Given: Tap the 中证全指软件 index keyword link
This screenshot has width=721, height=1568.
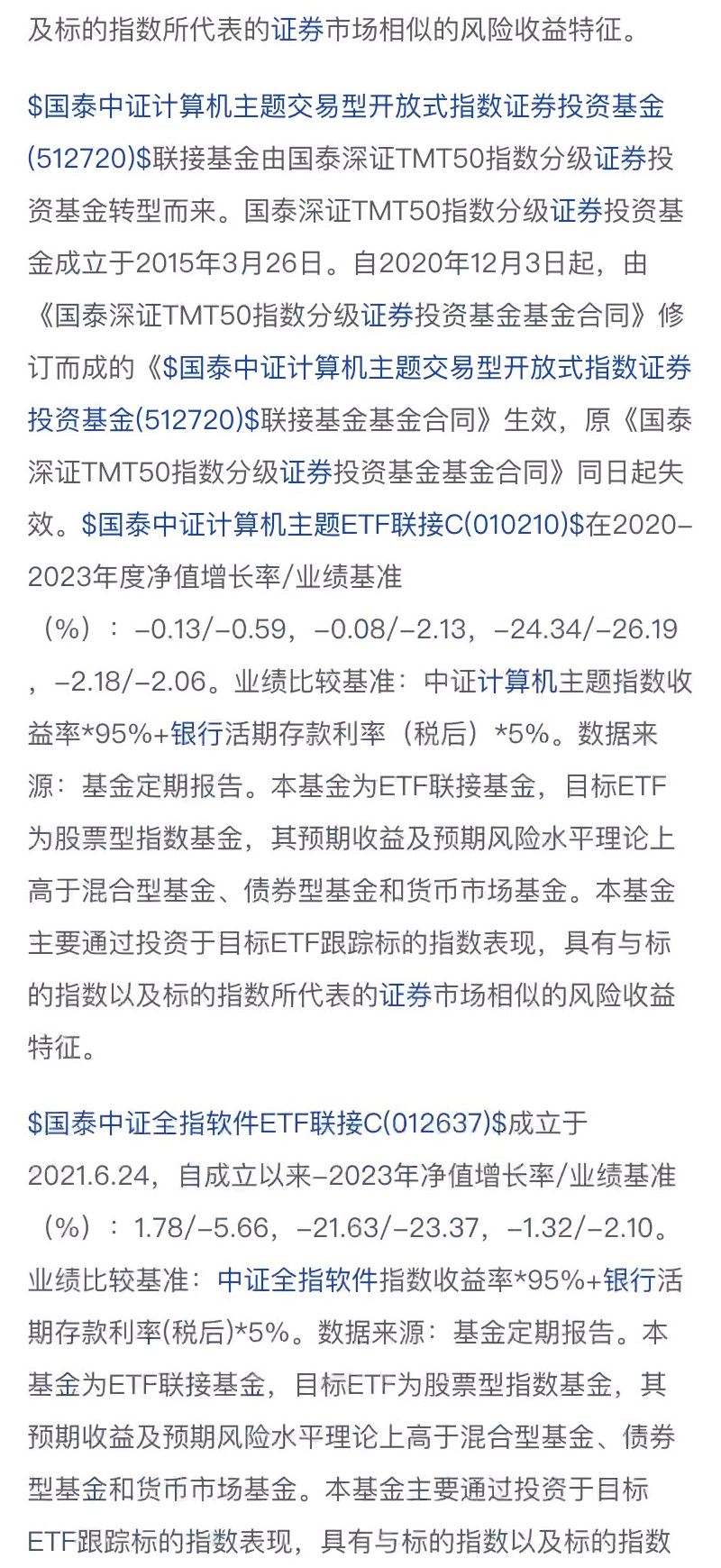Looking at the screenshot, I should pos(297,1280).
